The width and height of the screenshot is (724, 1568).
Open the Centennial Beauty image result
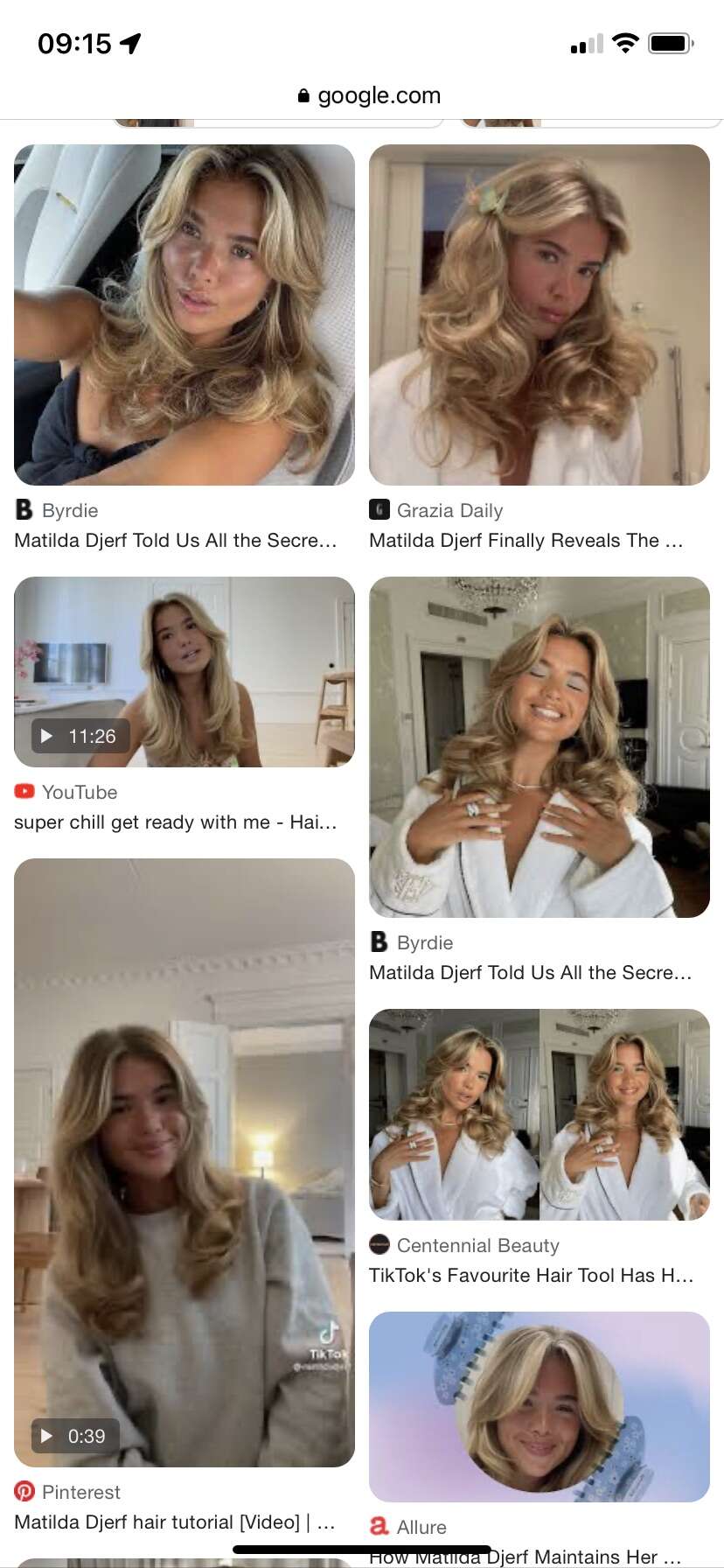(540, 1115)
